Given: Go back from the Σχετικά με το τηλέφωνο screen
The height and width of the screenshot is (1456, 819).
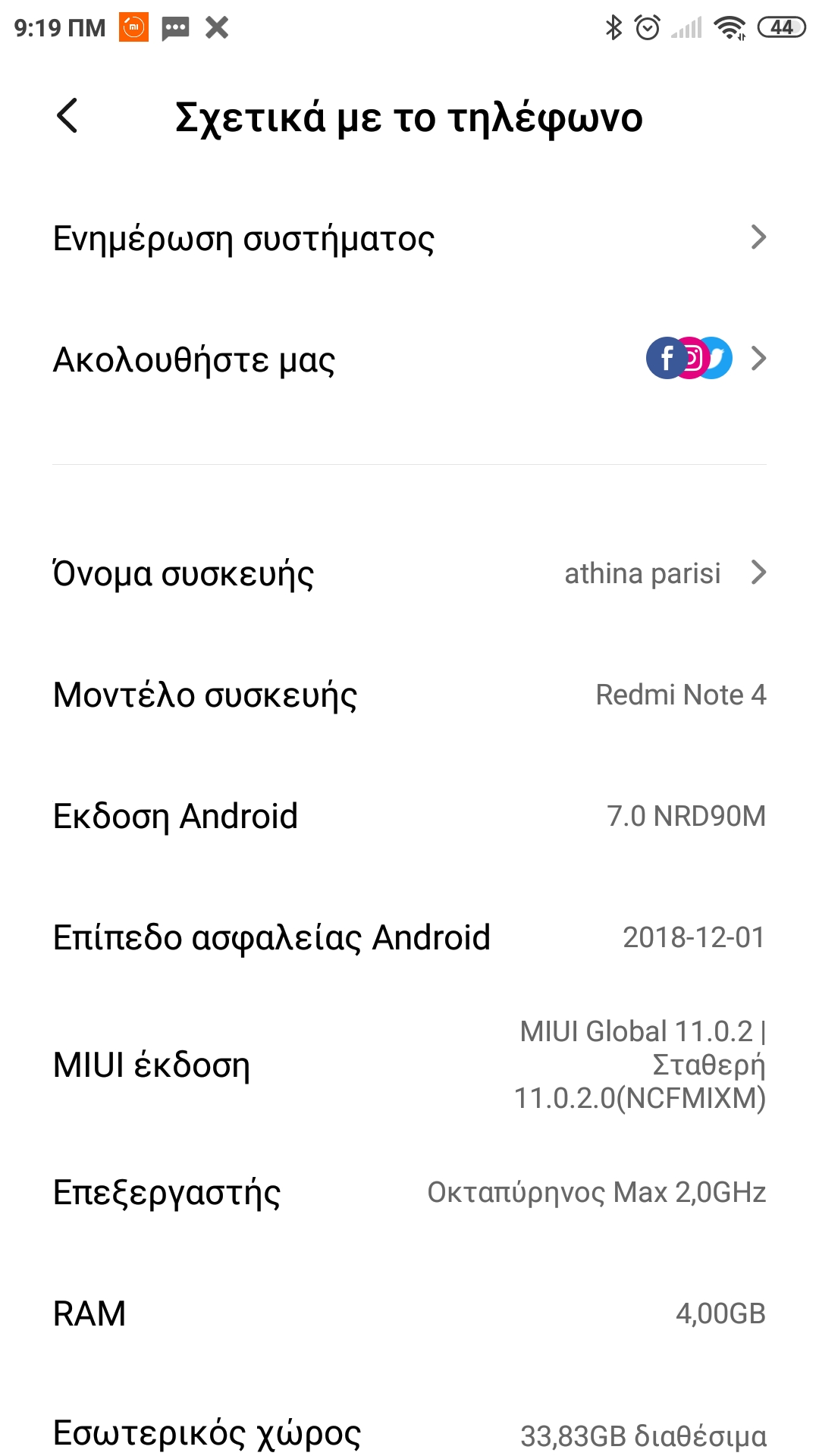Looking at the screenshot, I should point(67,117).
